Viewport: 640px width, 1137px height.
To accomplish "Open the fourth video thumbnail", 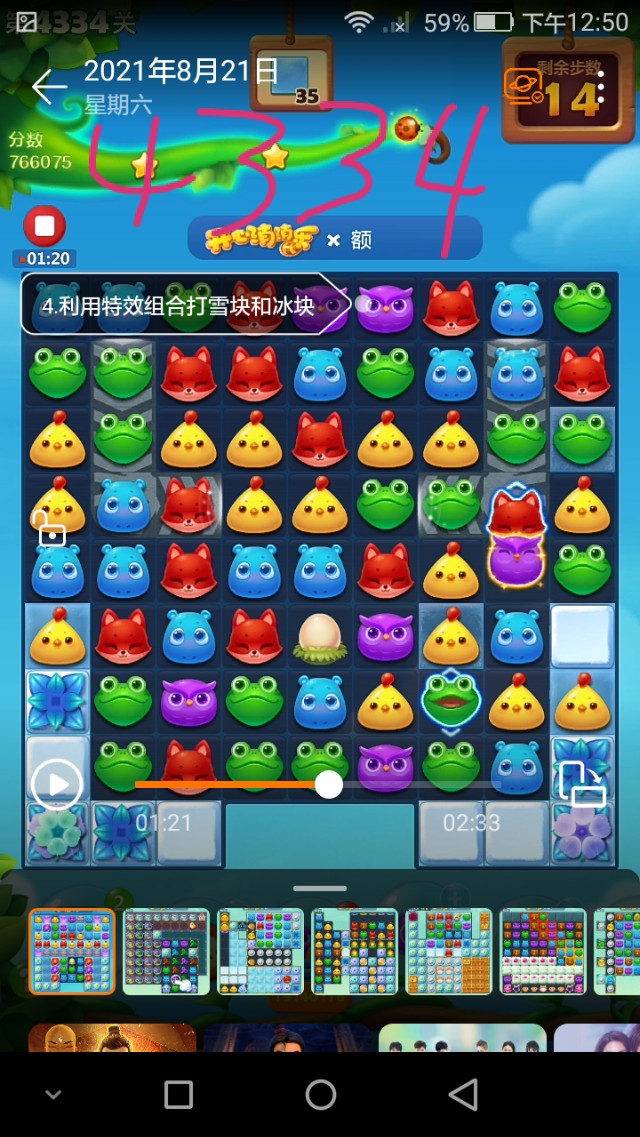I will click(354, 951).
